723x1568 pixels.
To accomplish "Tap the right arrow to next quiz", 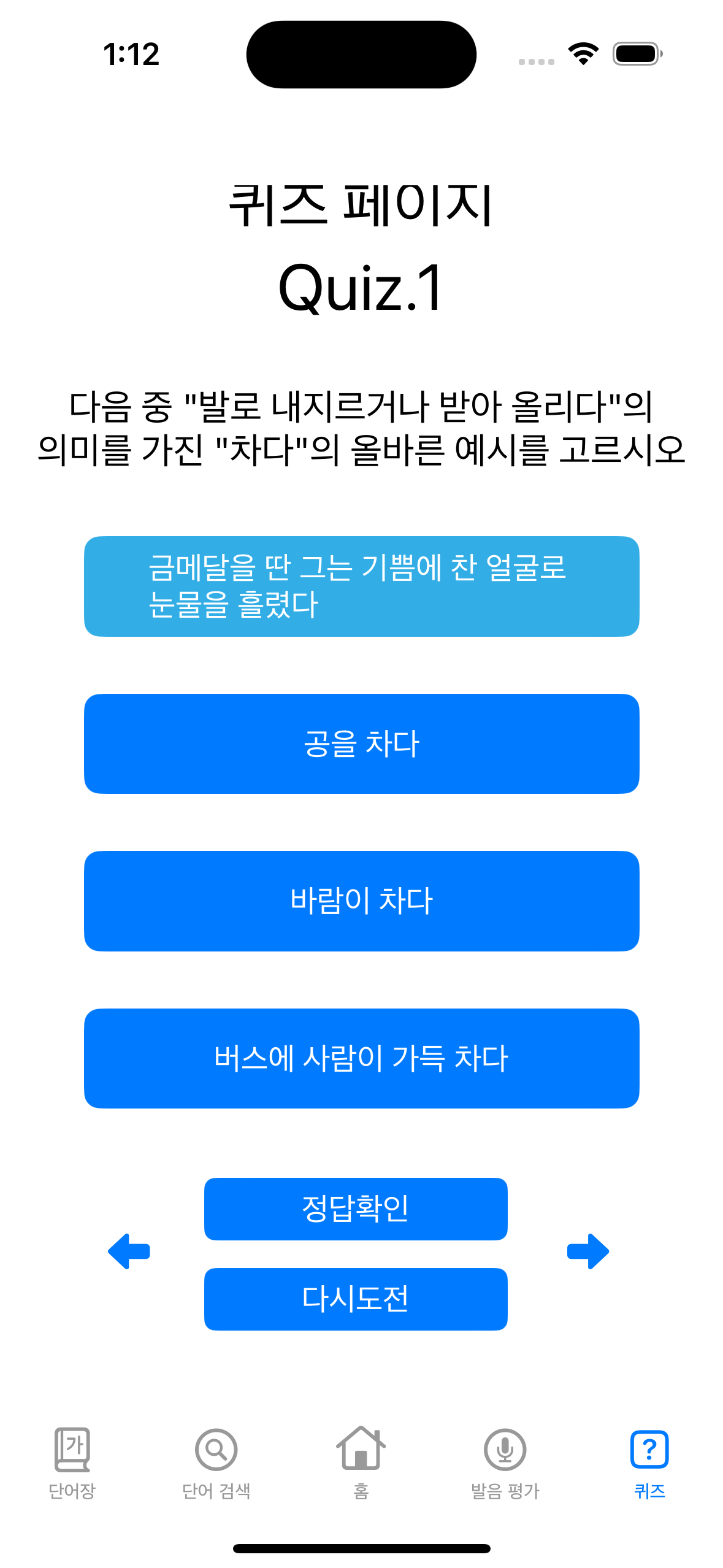I will click(590, 1250).
